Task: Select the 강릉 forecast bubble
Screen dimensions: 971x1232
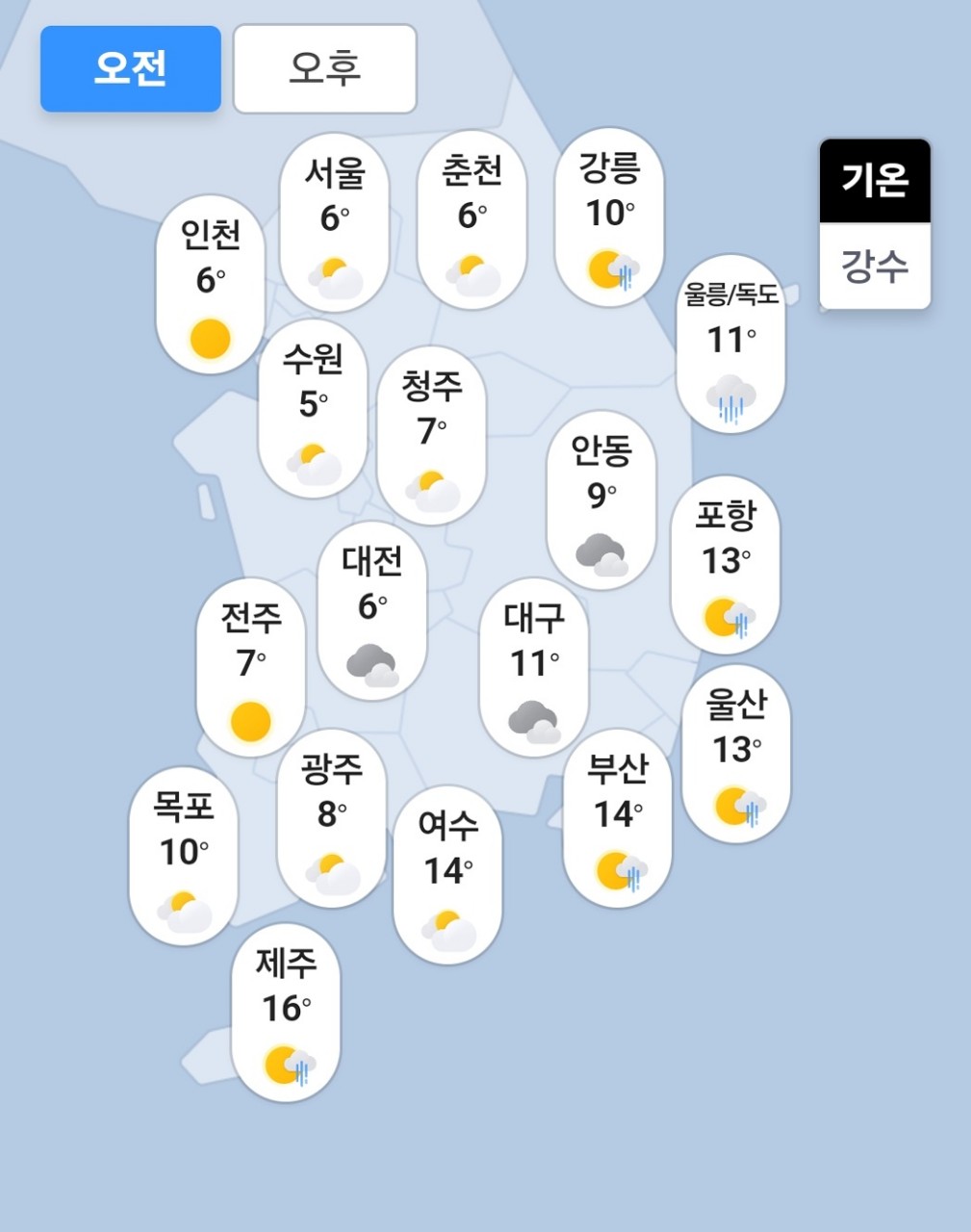Action: pyautogui.click(x=610, y=217)
